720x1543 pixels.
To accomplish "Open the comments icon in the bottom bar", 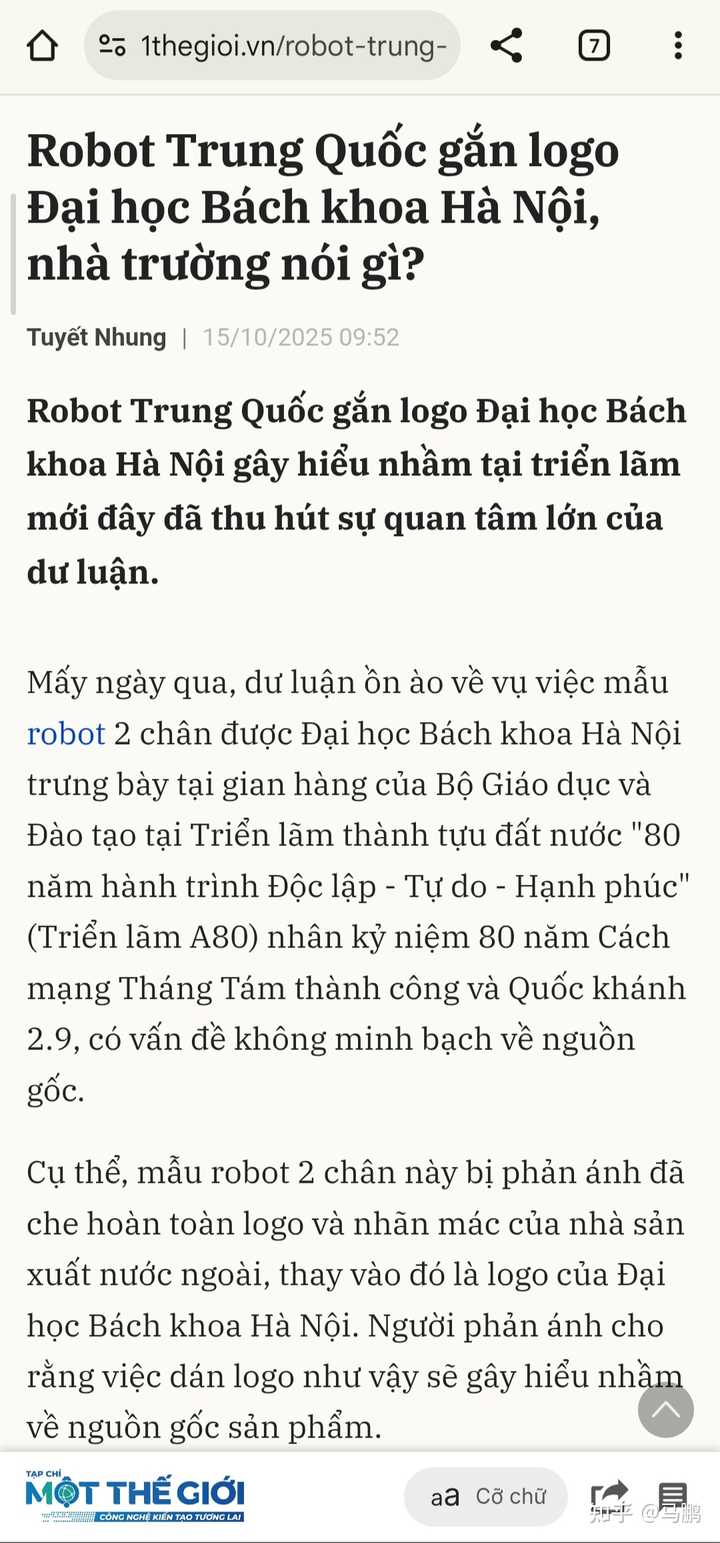I will (x=673, y=1494).
